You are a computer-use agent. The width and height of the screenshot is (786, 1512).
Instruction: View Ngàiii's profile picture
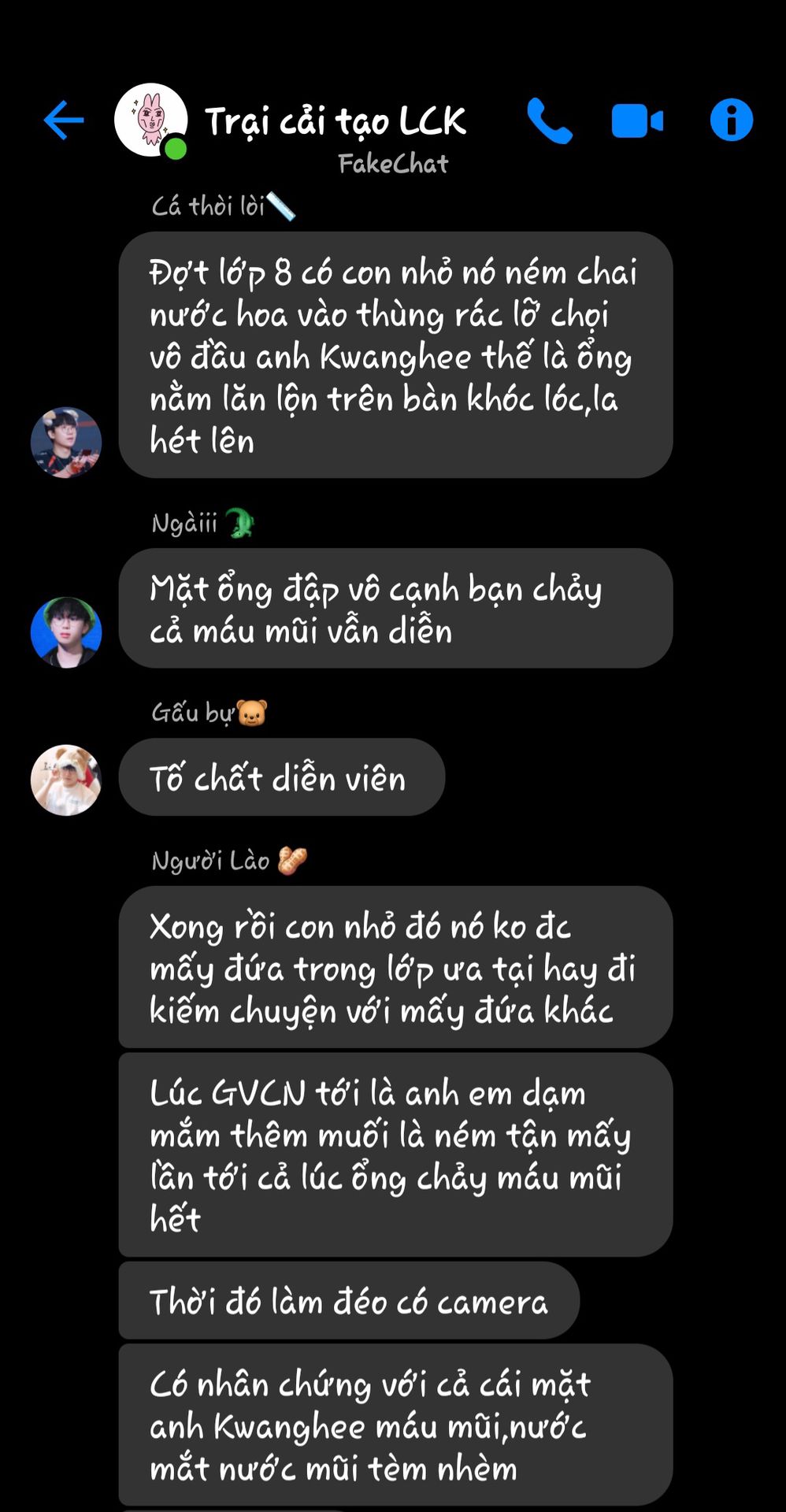coord(66,632)
